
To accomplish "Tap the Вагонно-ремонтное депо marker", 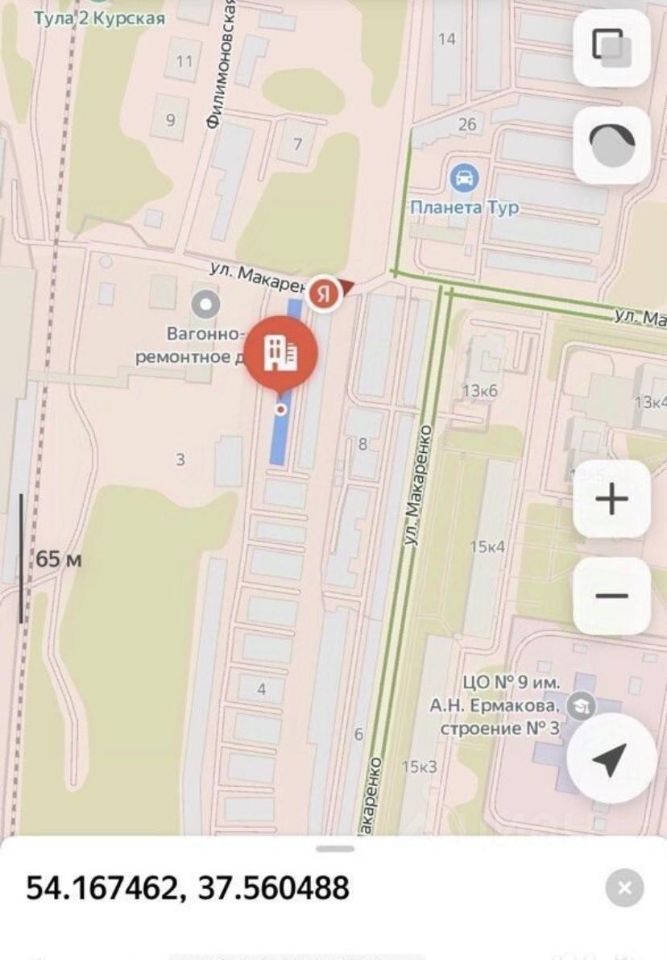I will tap(207, 302).
